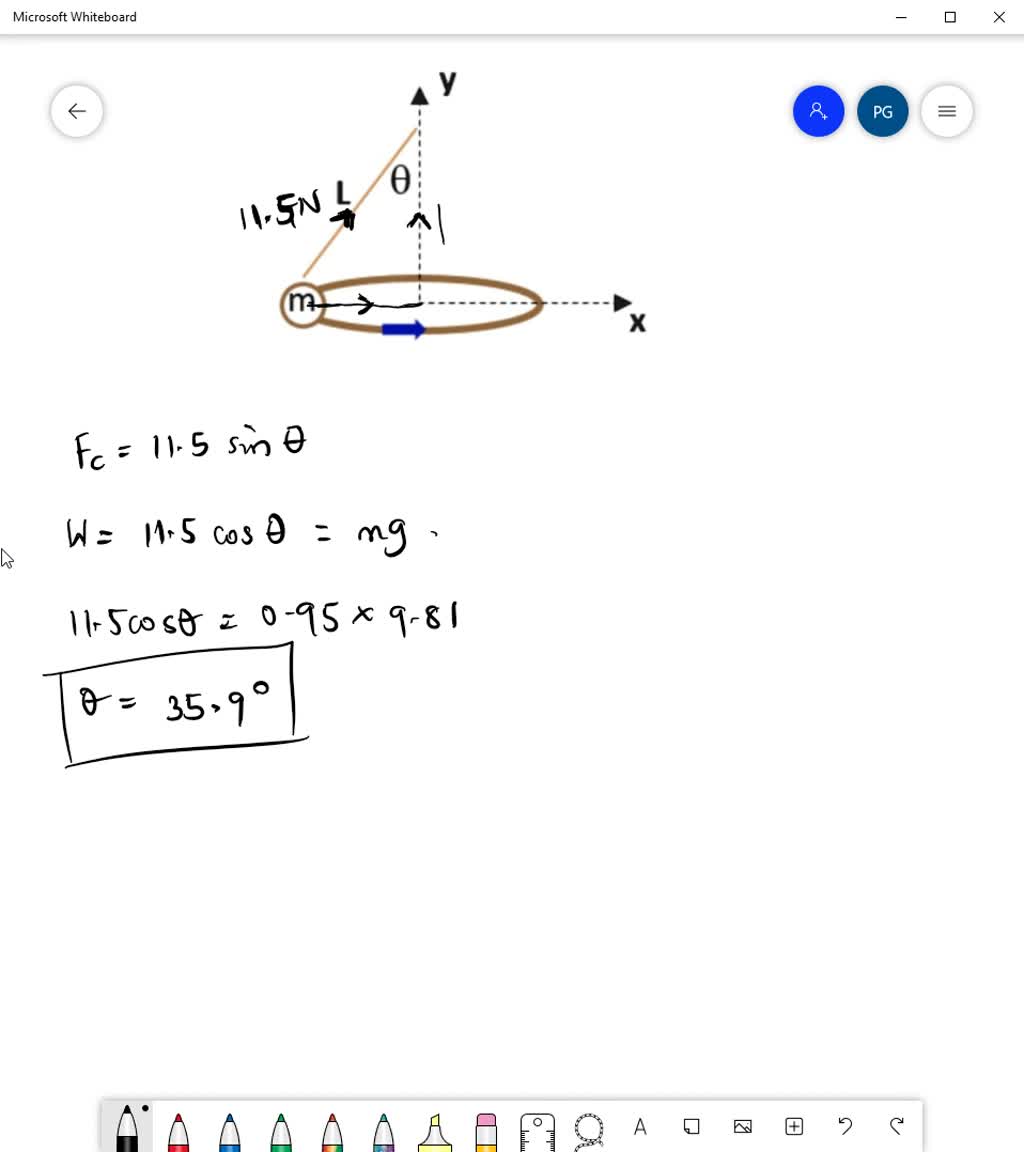Viewport: 1024px width, 1152px height.
Task: Open the whiteboard settings hamburger menu
Action: click(x=947, y=111)
